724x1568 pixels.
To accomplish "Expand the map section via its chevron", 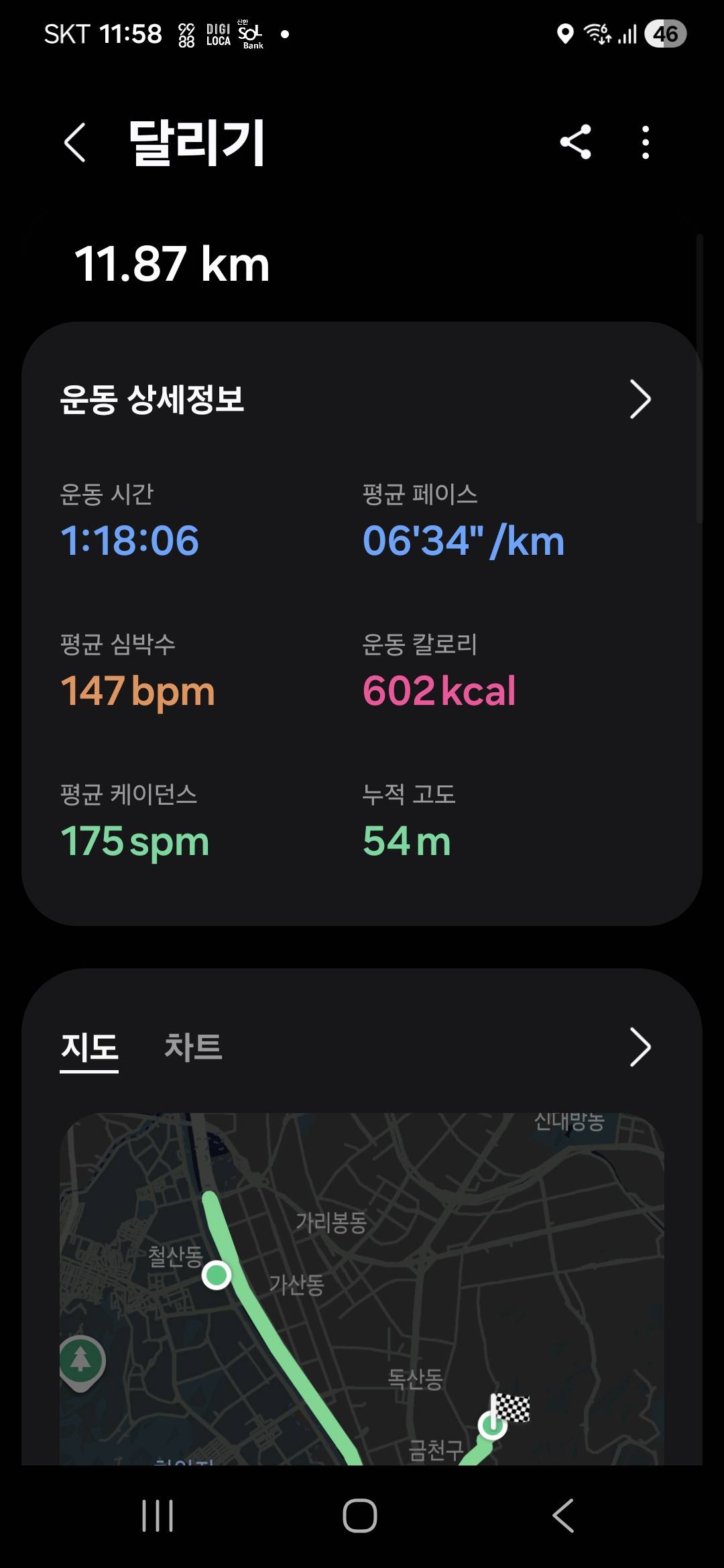I will (640, 1047).
